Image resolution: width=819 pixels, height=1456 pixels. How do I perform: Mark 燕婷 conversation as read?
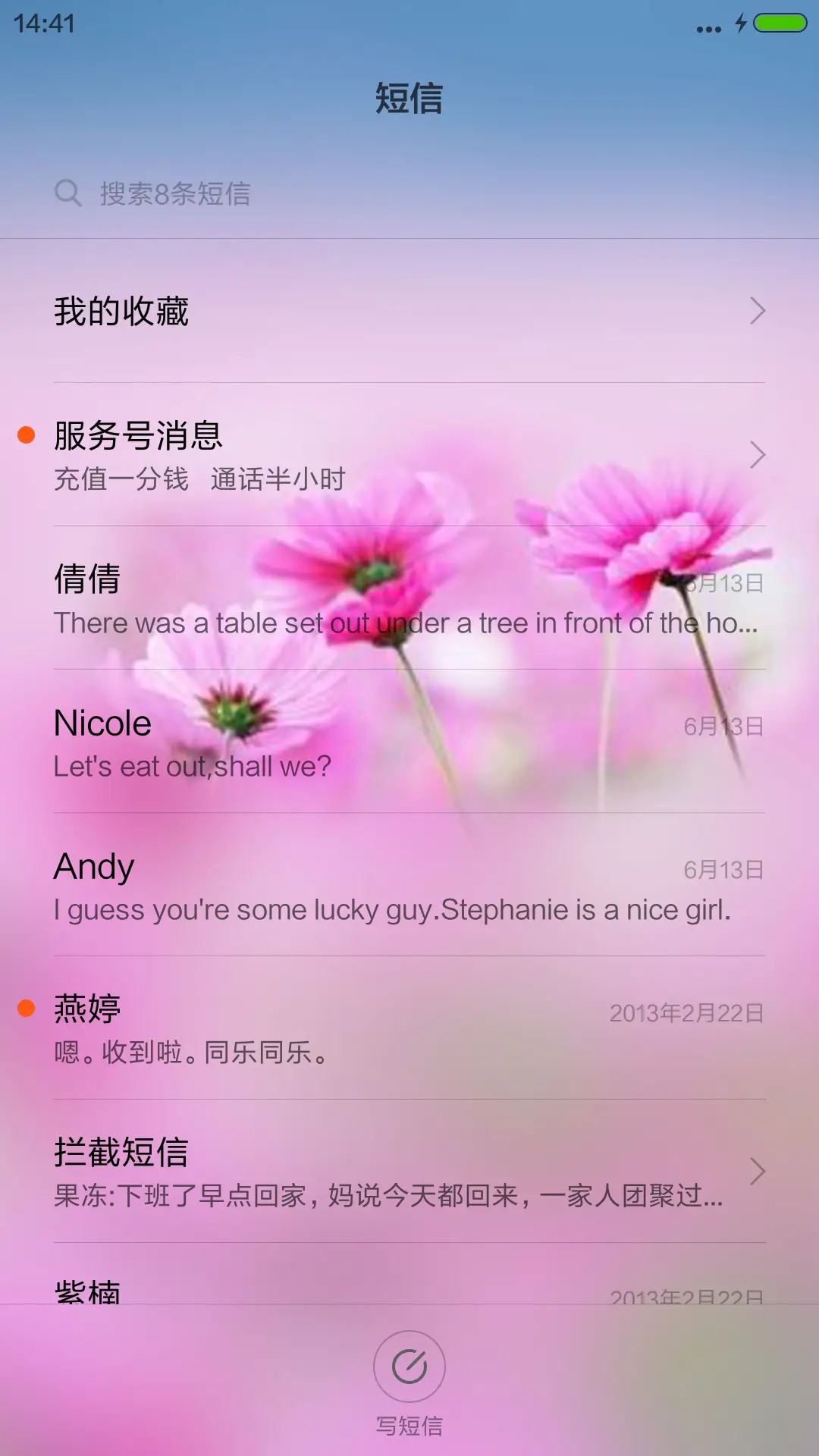(x=27, y=1009)
